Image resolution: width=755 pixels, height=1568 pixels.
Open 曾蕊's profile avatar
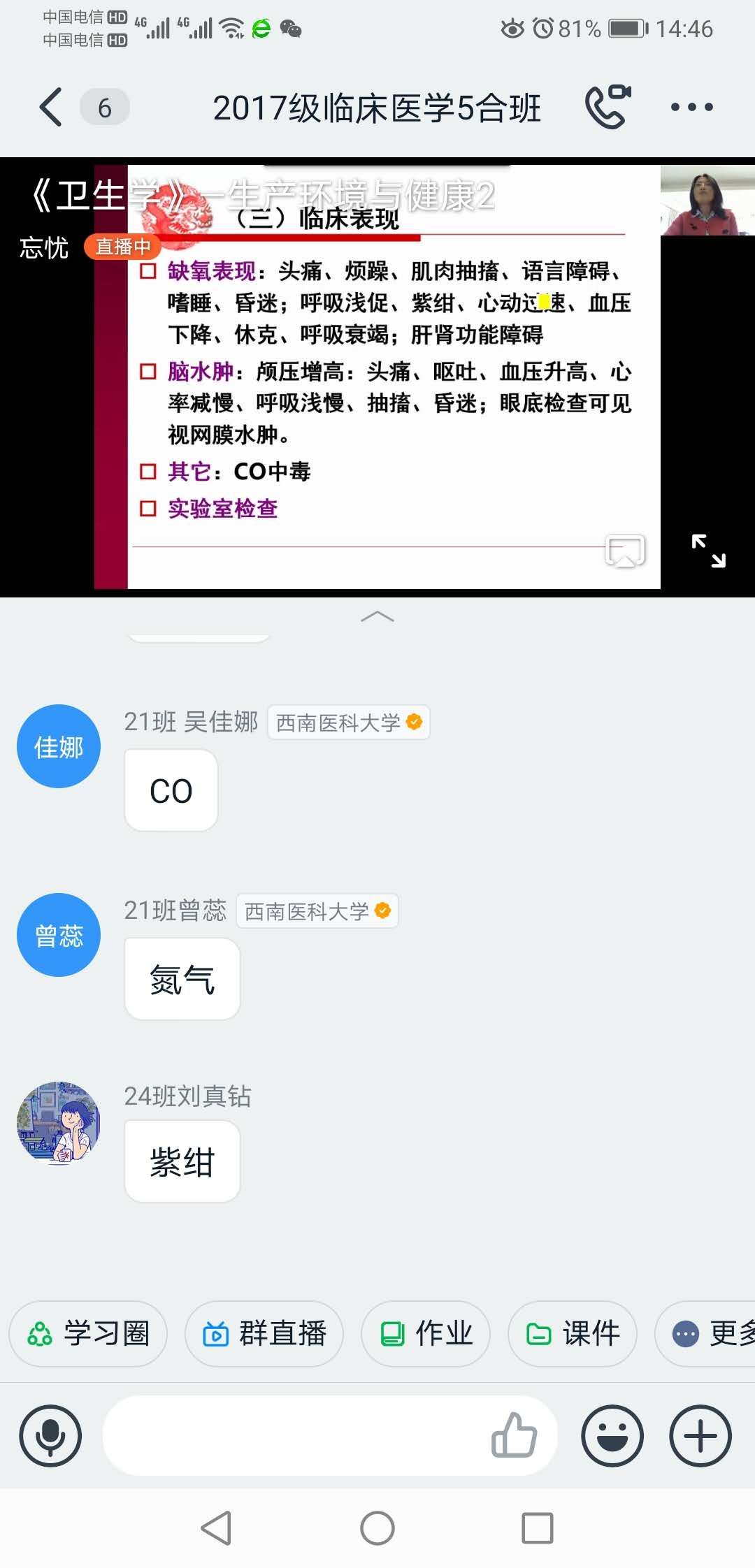(59, 935)
